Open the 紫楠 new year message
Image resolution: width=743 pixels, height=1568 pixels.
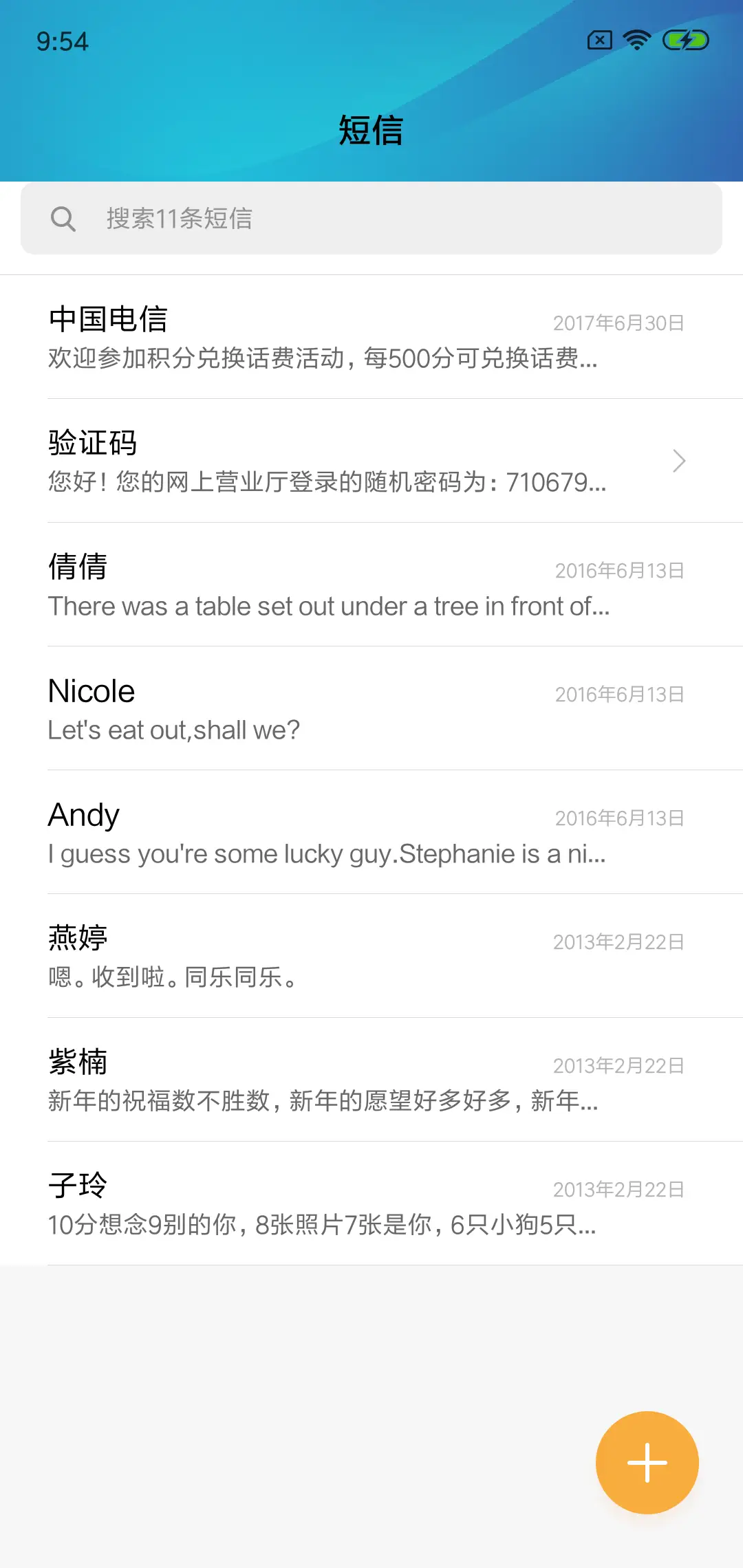275,1080
